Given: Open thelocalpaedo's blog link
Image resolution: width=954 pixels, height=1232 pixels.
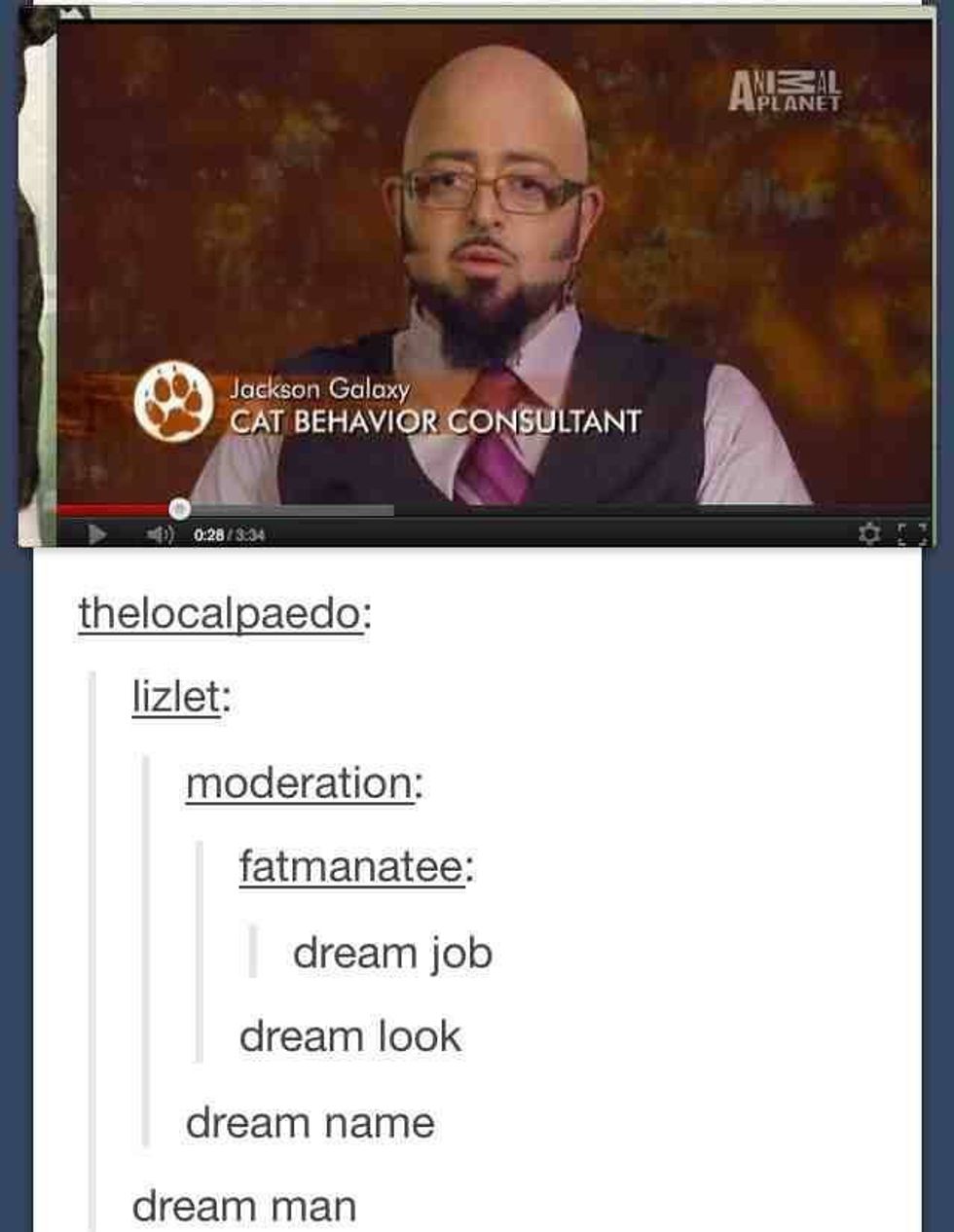Looking at the screenshot, I should click(221, 613).
